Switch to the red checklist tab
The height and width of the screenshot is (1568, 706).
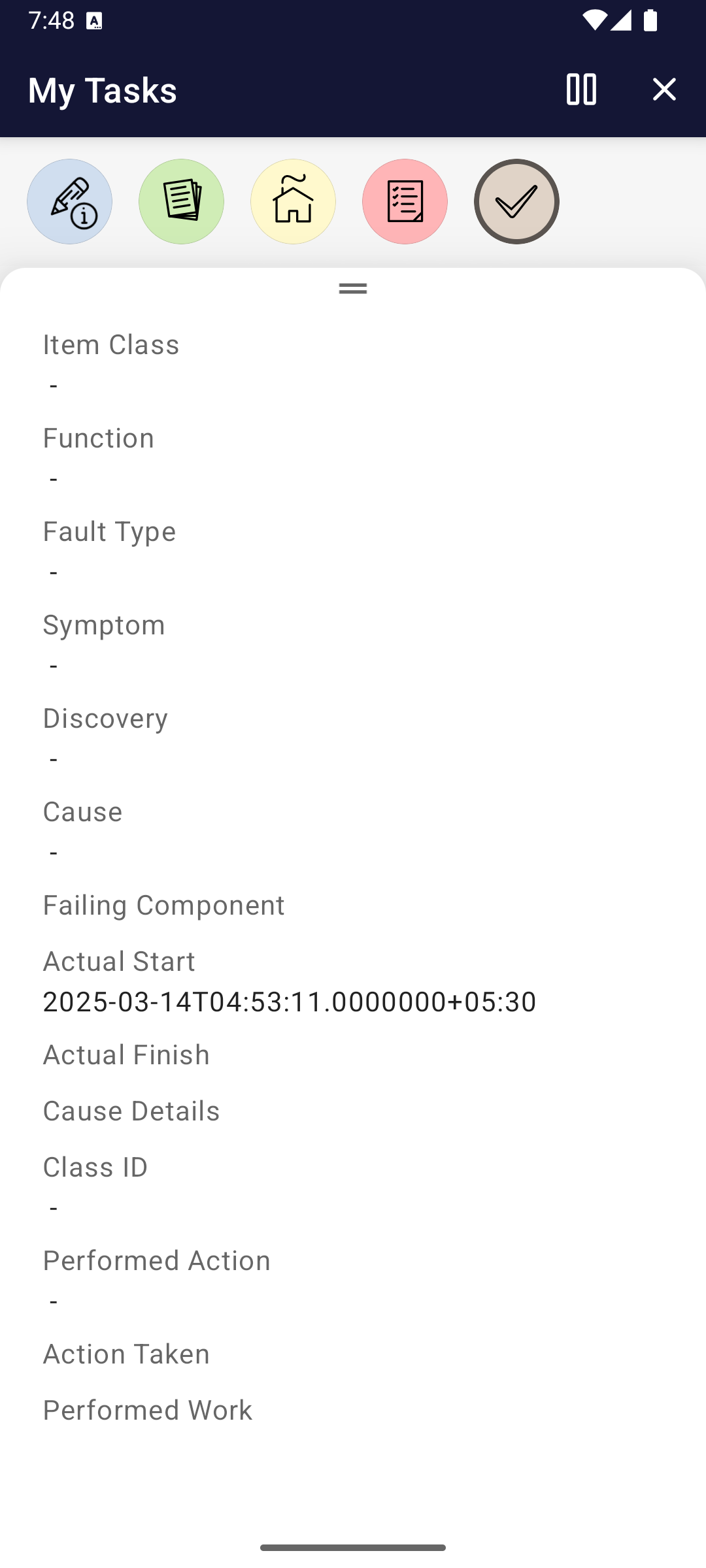405,202
